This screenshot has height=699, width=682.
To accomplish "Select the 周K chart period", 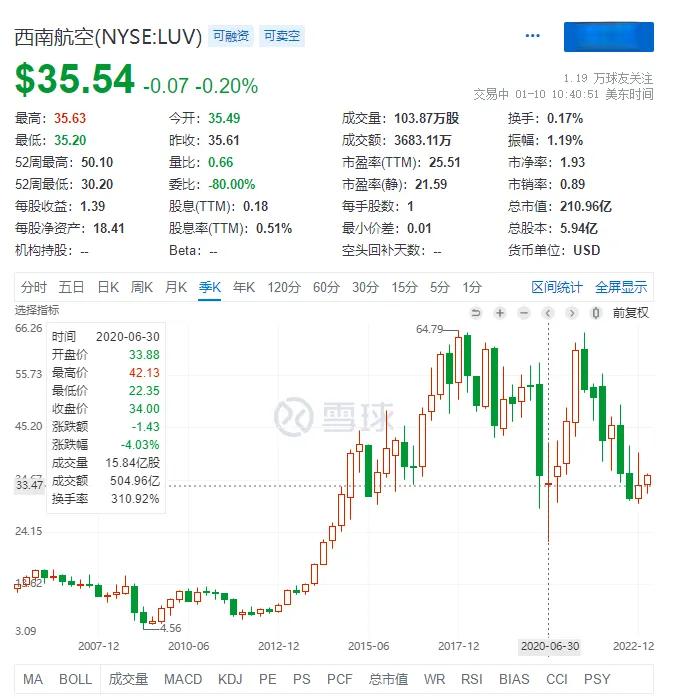I will click(142, 287).
